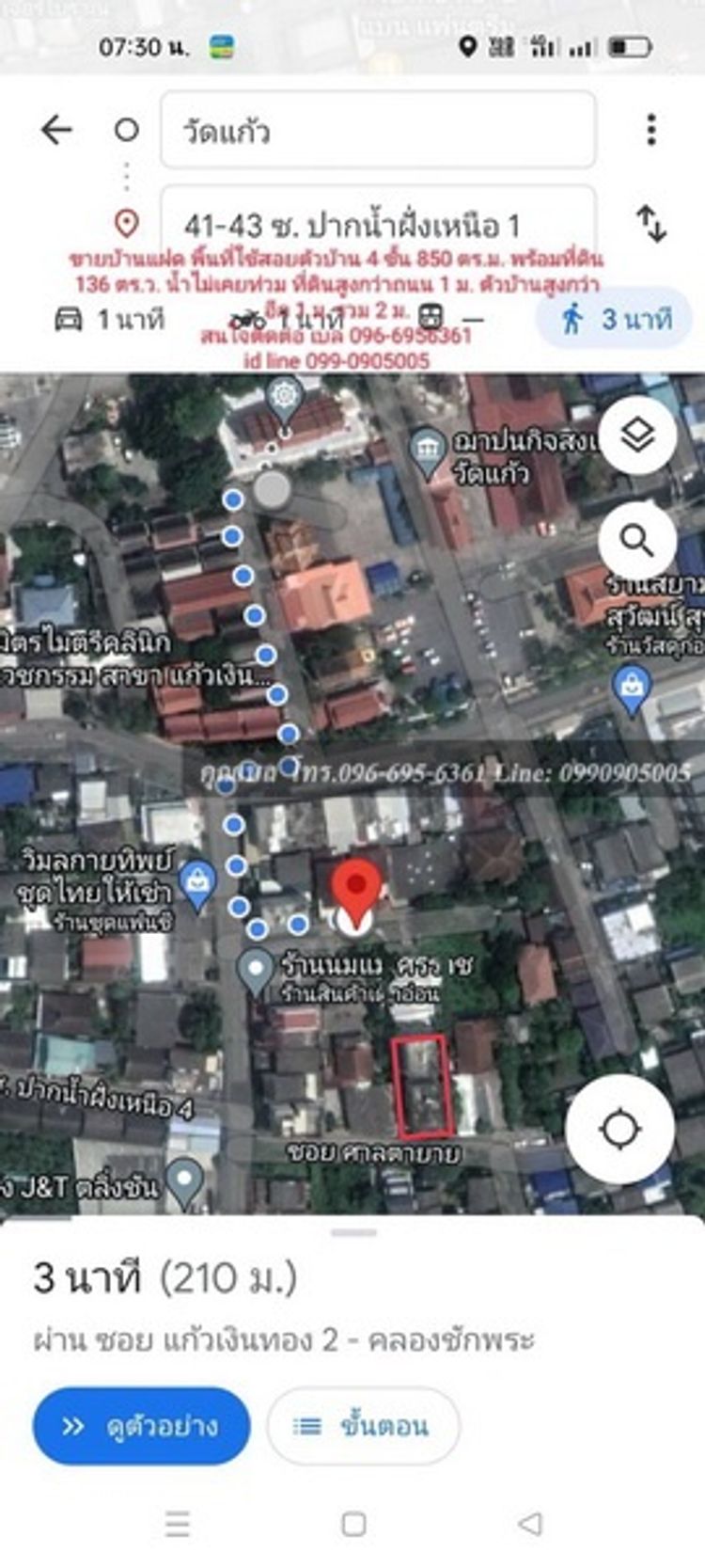
Task: Tap the system home button
Action: pyautogui.click(x=353, y=1524)
